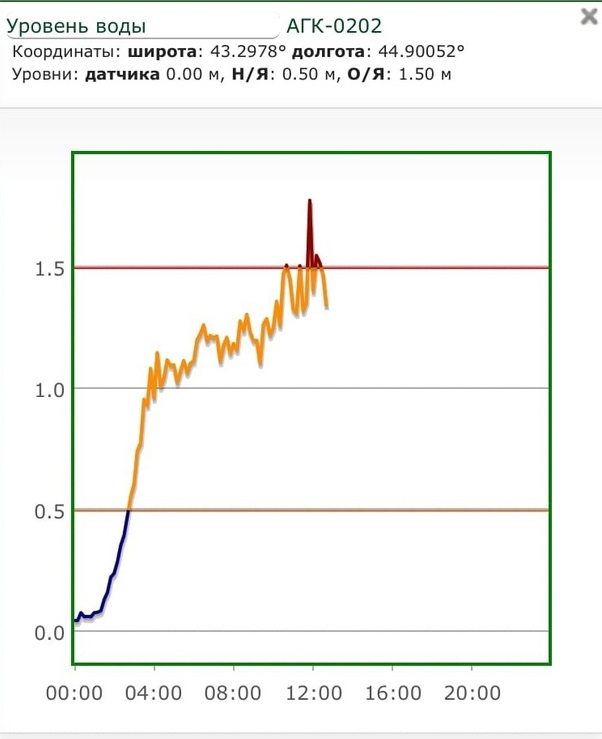Image resolution: width=602 pixels, height=739 pixels.
Task: Select the Уровень воды tab
Action: [141, 26]
